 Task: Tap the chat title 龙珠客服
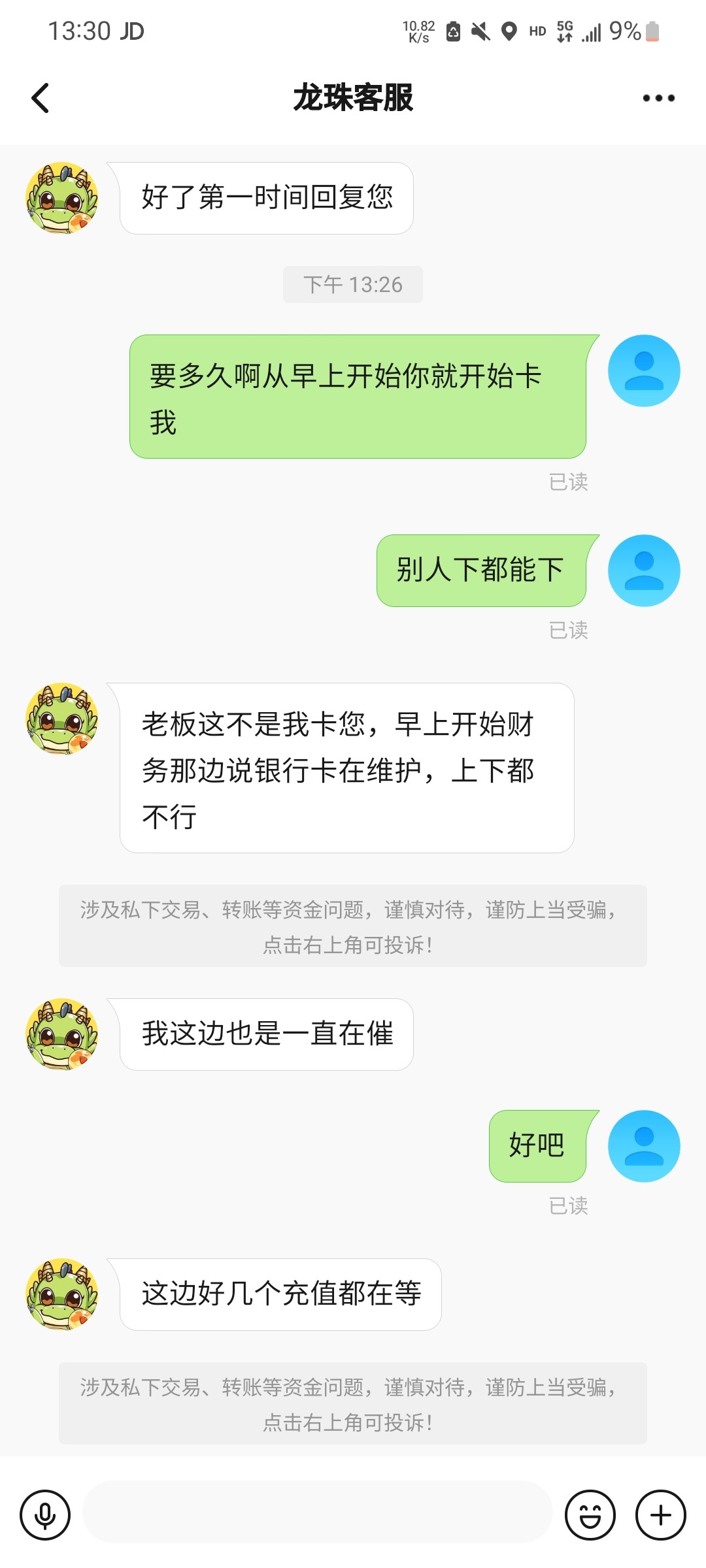click(353, 99)
